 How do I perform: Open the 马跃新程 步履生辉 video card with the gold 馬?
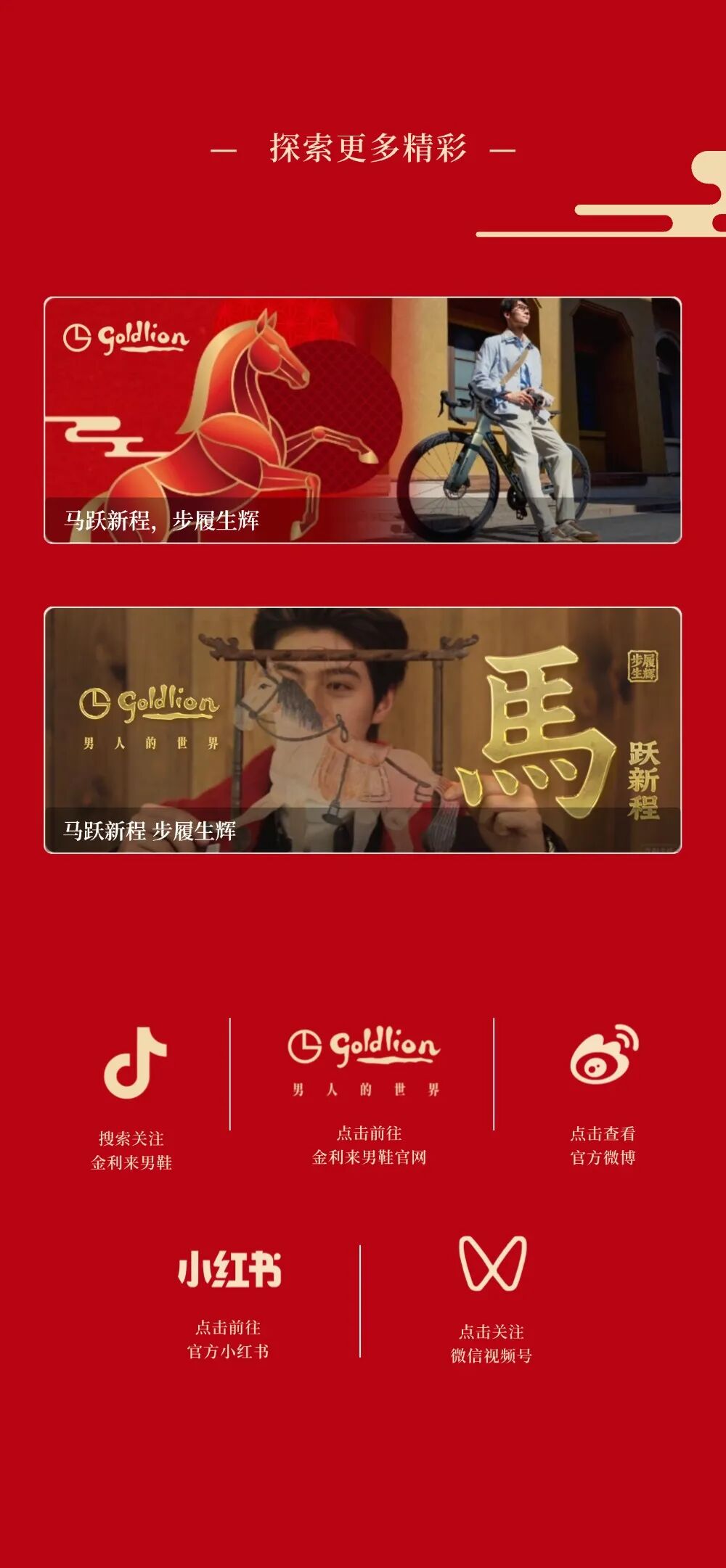pyautogui.click(x=363, y=730)
